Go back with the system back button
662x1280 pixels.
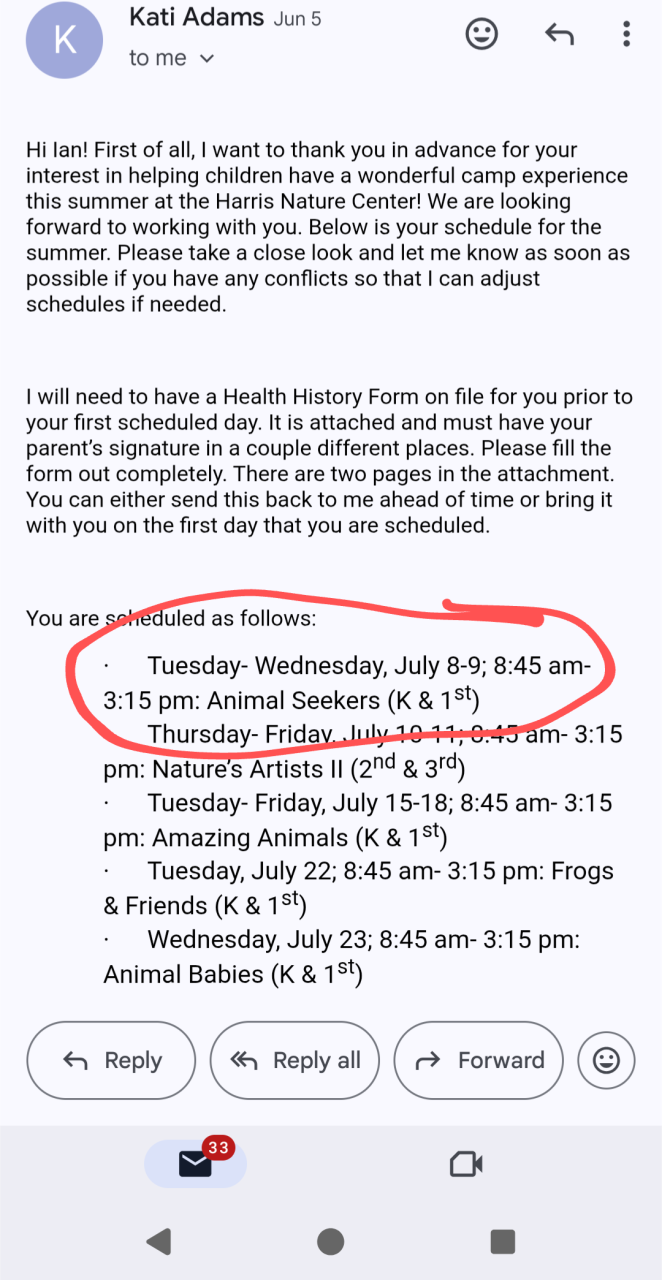[158, 1242]
